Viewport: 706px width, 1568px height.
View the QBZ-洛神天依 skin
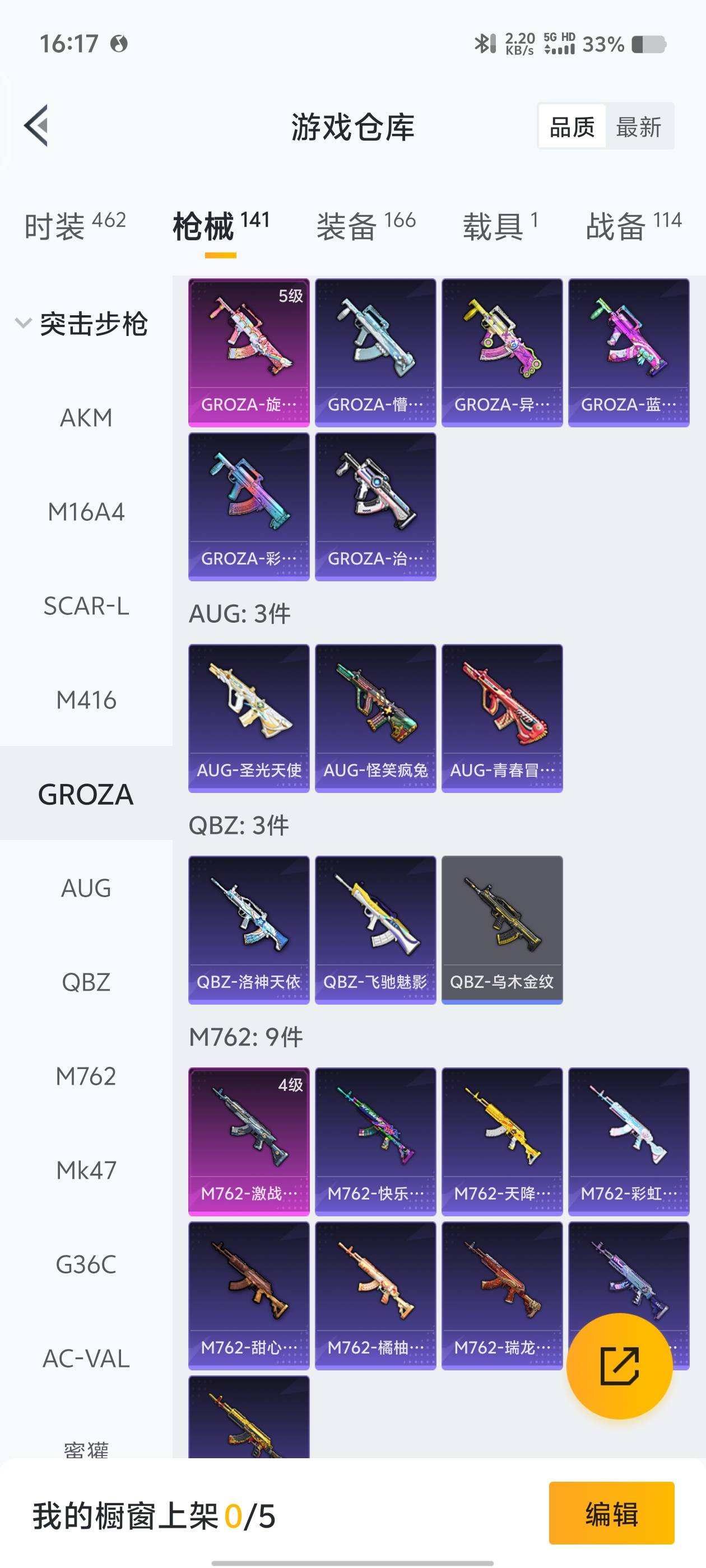tap(249, 930)
